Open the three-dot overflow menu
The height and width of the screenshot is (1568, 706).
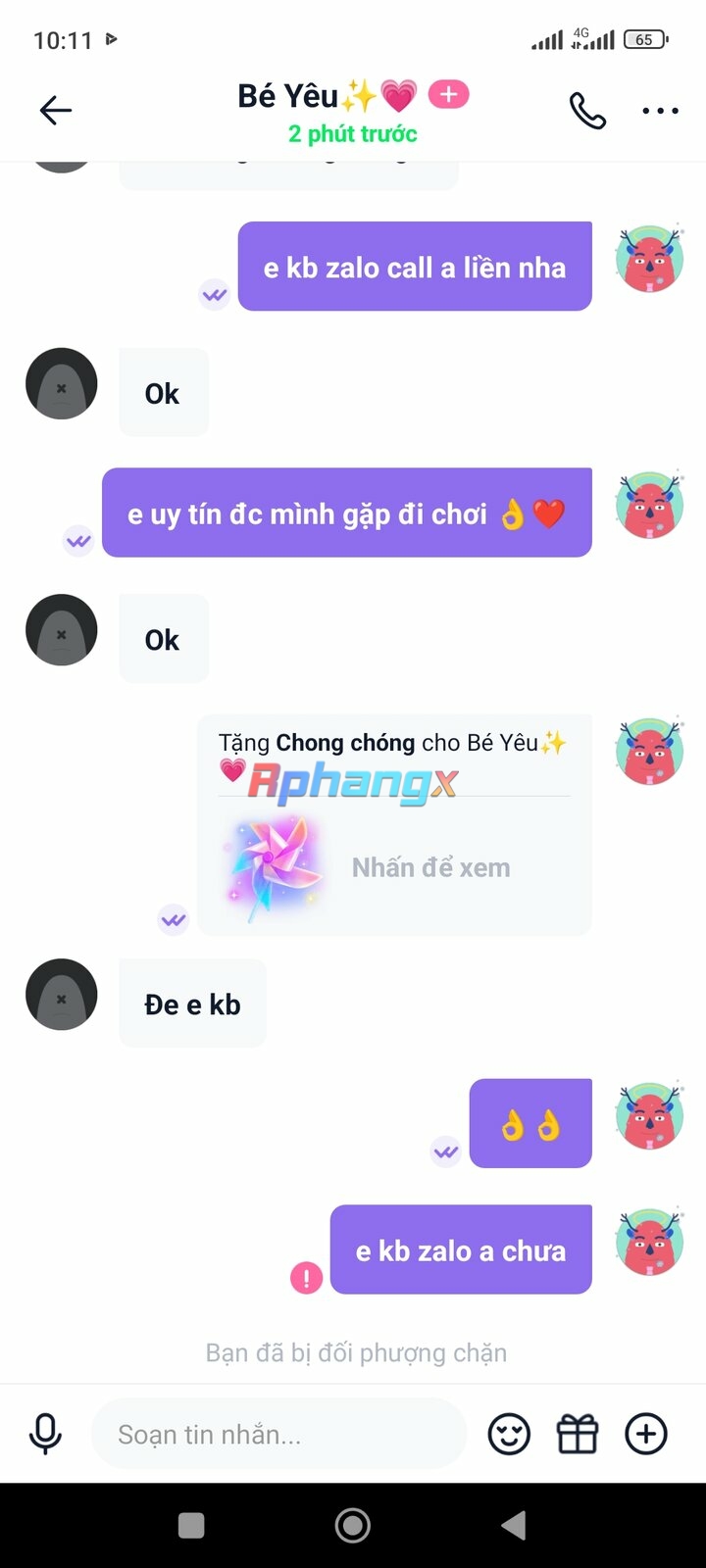pos(660,111)
